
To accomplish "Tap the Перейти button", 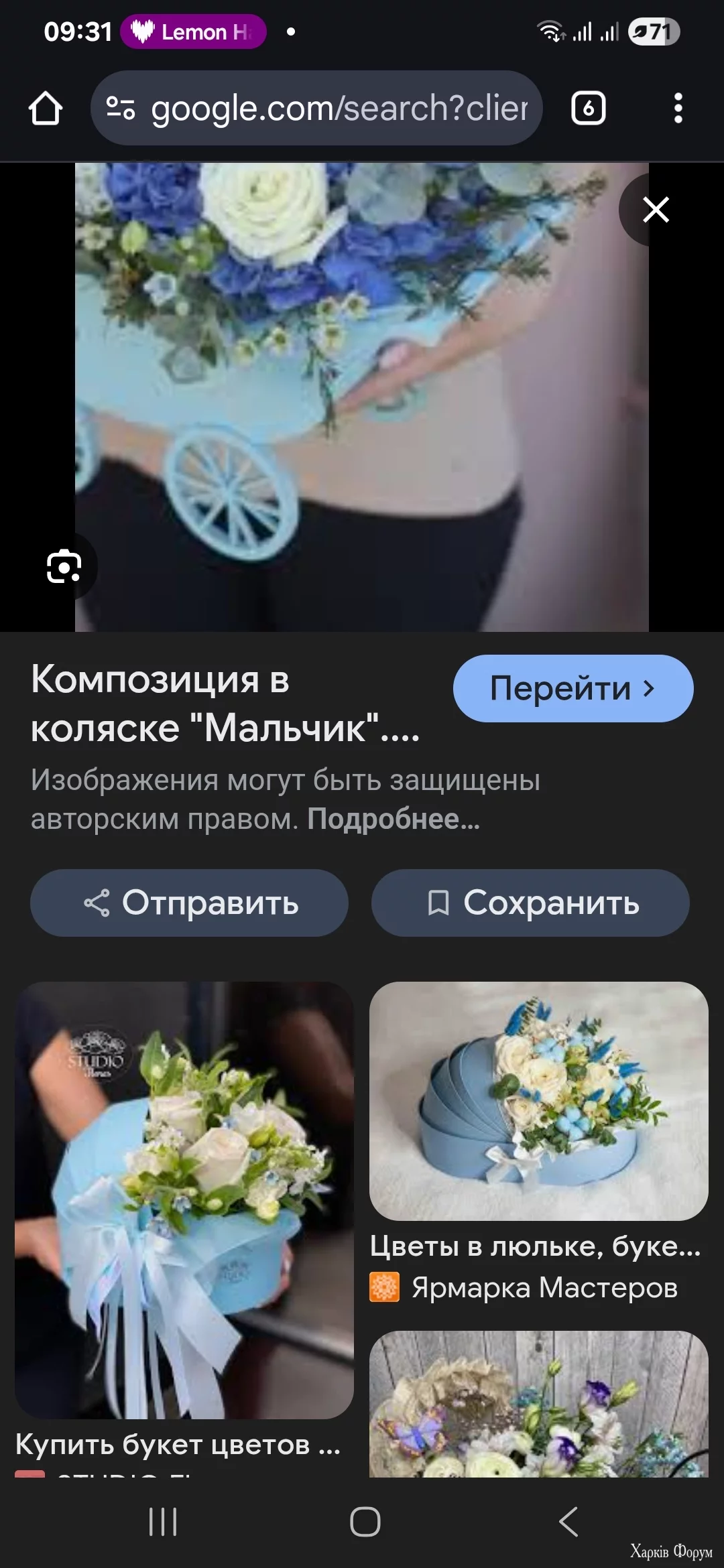I will point(572,688).
